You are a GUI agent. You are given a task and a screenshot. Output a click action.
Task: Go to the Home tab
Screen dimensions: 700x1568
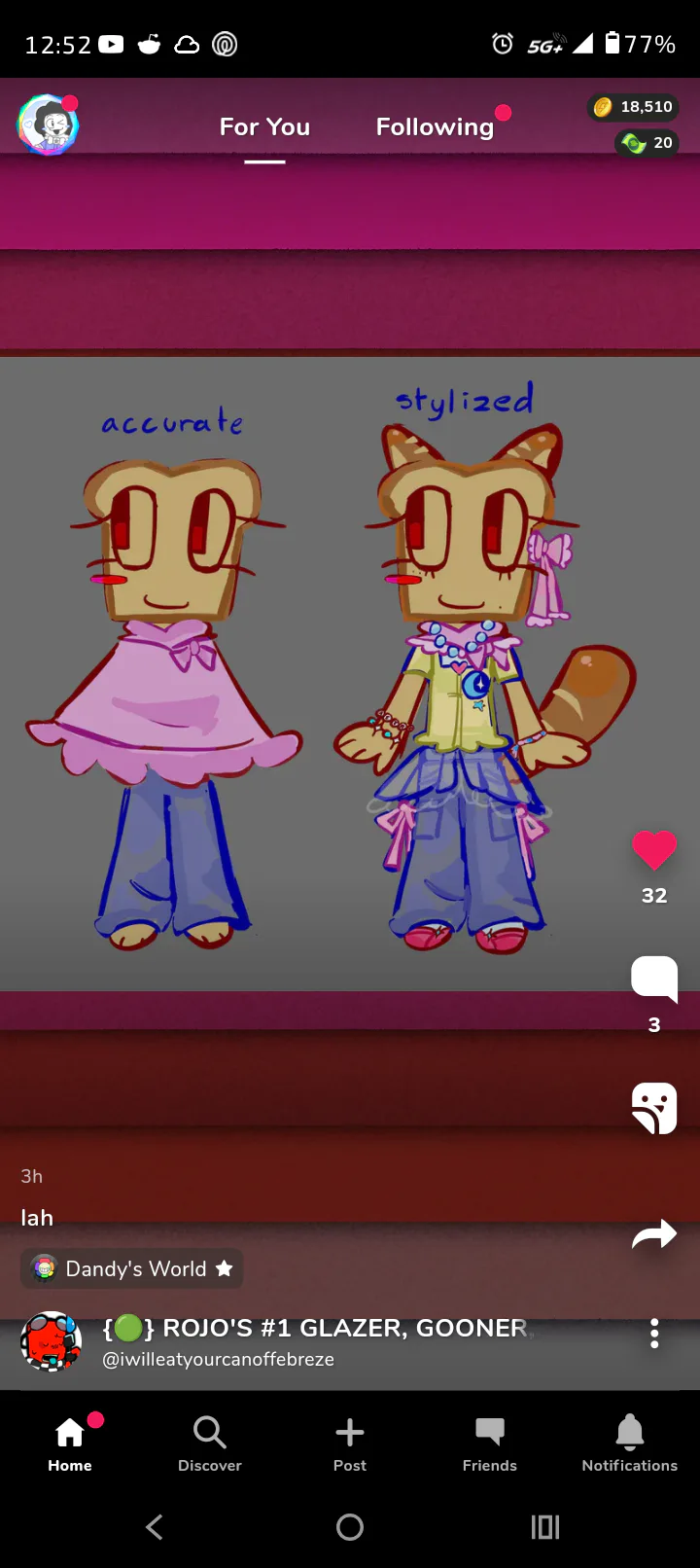click(70, 1444)
